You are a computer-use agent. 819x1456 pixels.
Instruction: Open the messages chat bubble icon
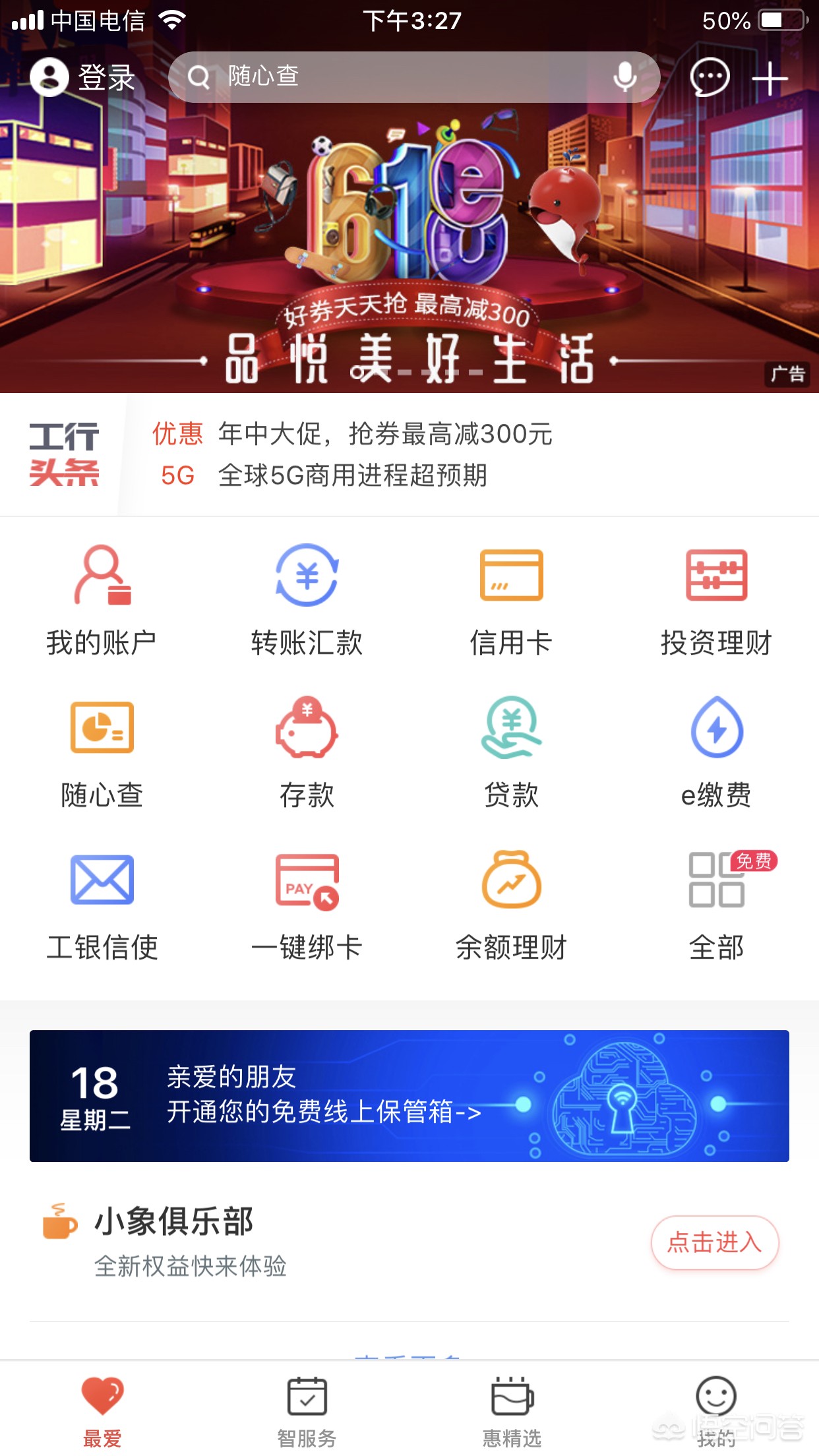click(710, 78)
